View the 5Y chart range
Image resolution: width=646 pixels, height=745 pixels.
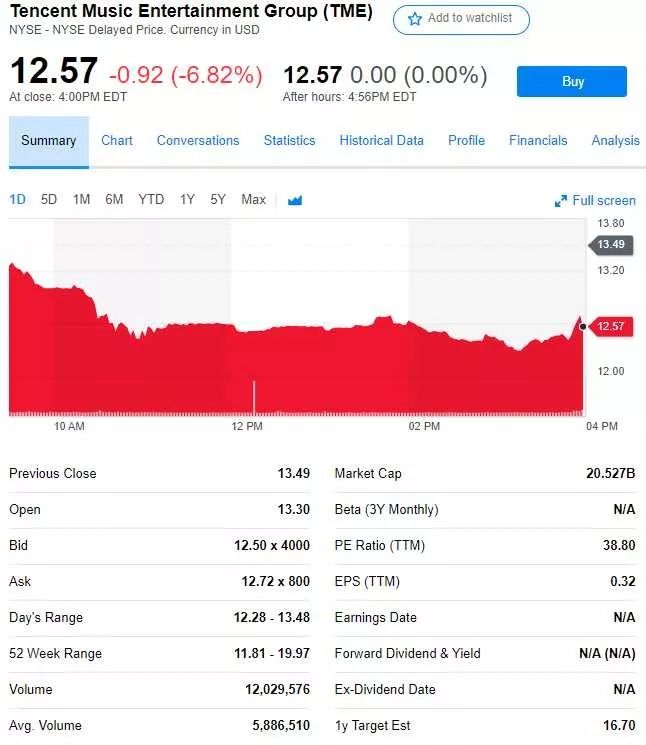(218, 200)
